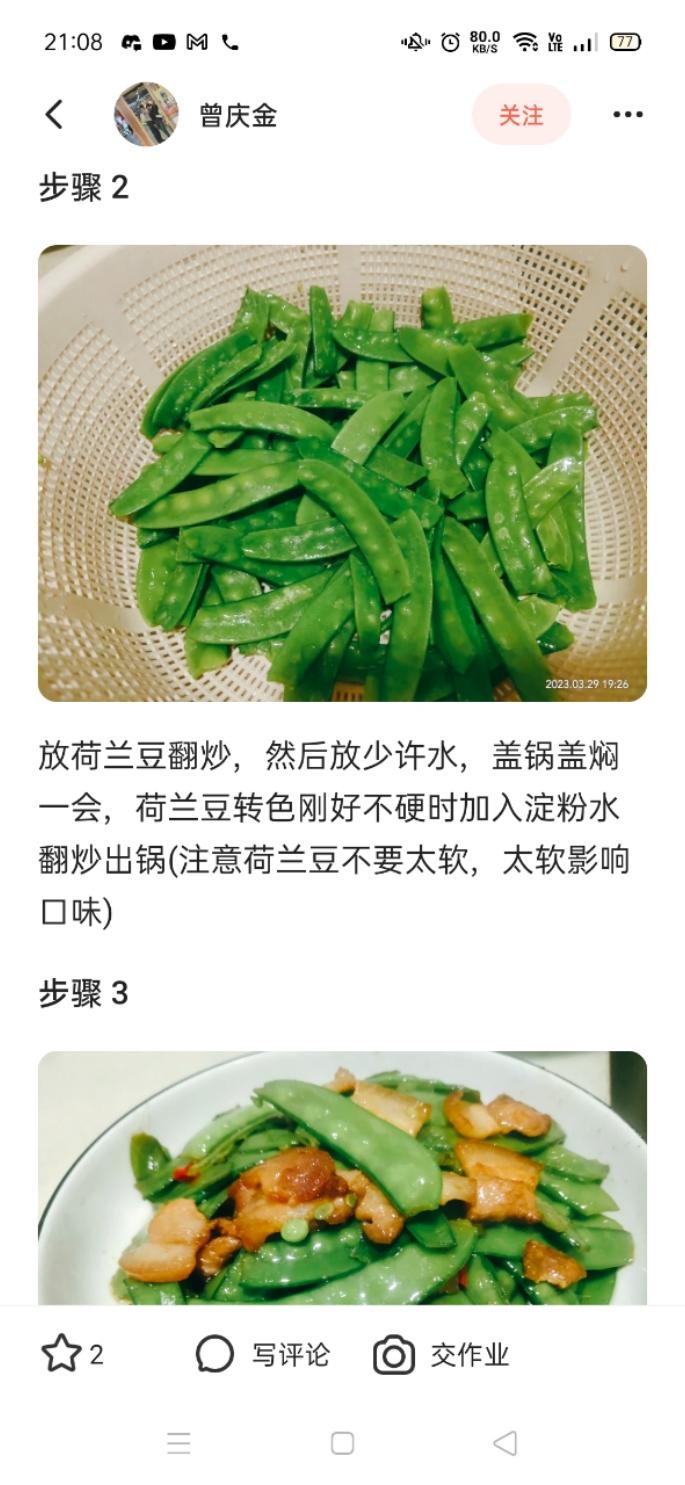The image size is (685, 1485).
Task: Submit your dish with 交作业
Action: click(441, 1355)
